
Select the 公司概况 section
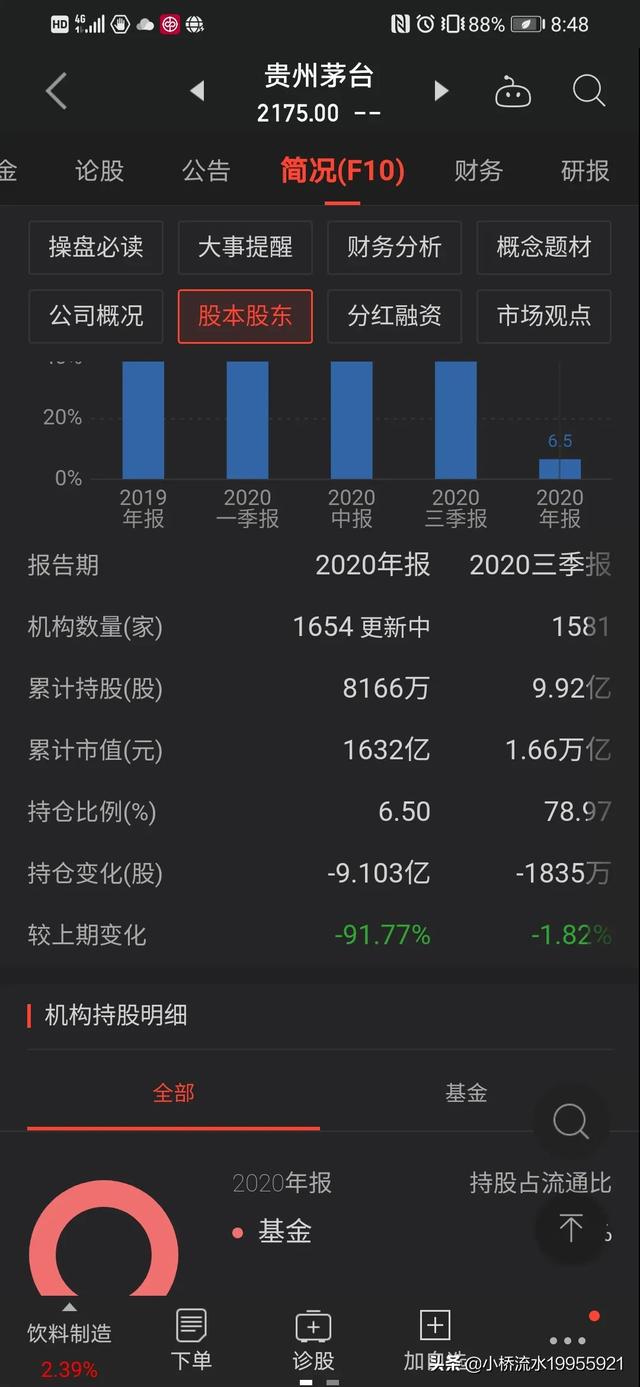click(96, 316)
